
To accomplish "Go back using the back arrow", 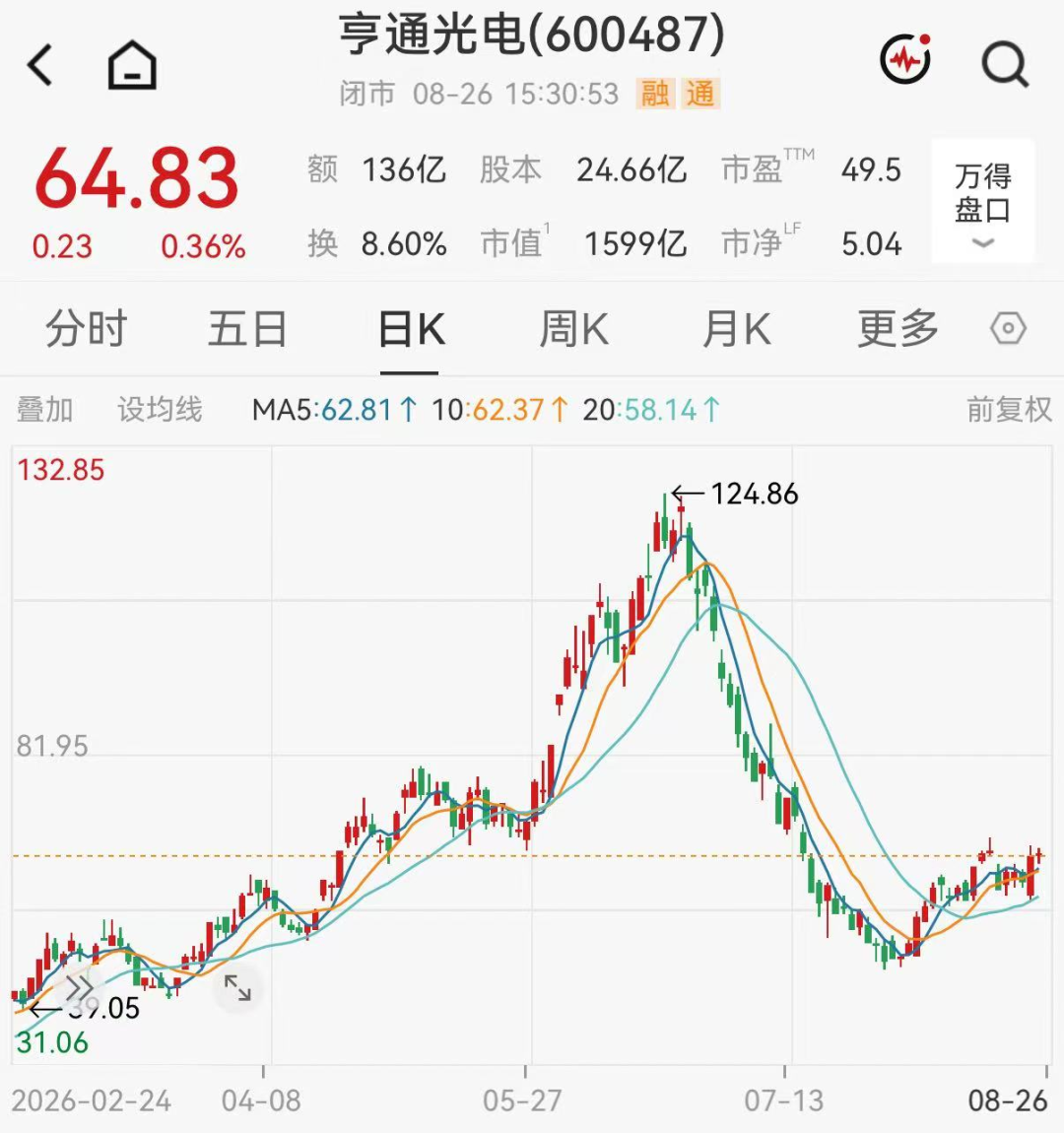I will point(40,65).
